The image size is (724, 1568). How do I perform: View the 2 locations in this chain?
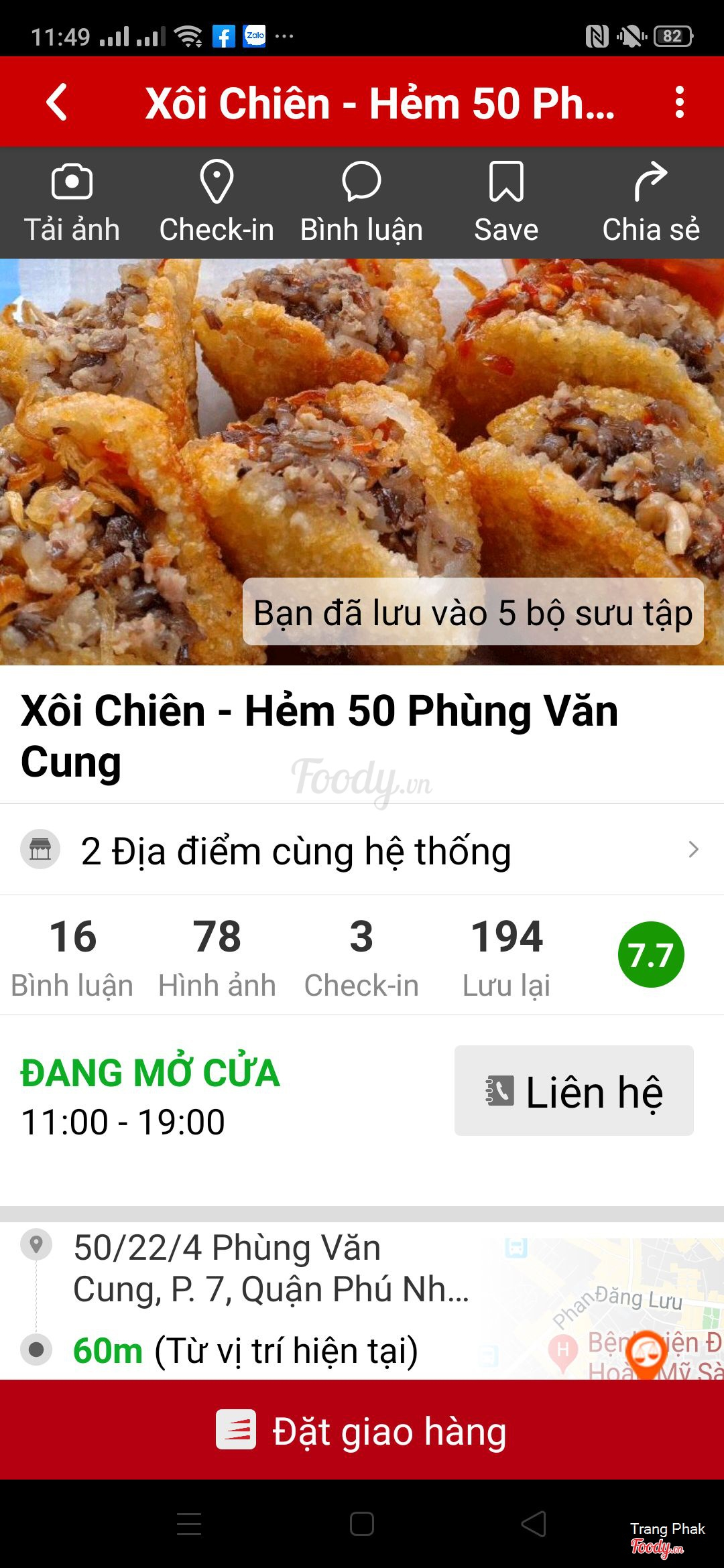(362, 850)
